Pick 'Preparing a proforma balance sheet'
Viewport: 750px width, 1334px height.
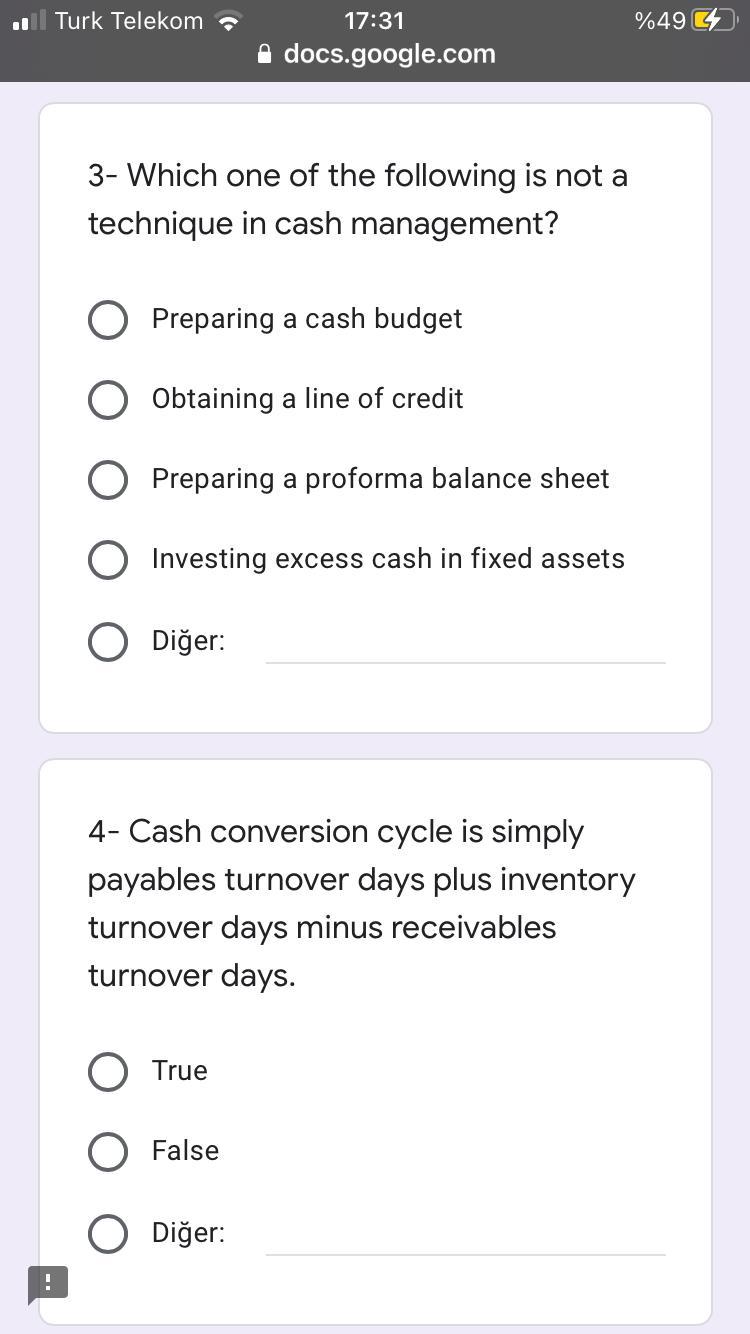[x=108, y=480]
